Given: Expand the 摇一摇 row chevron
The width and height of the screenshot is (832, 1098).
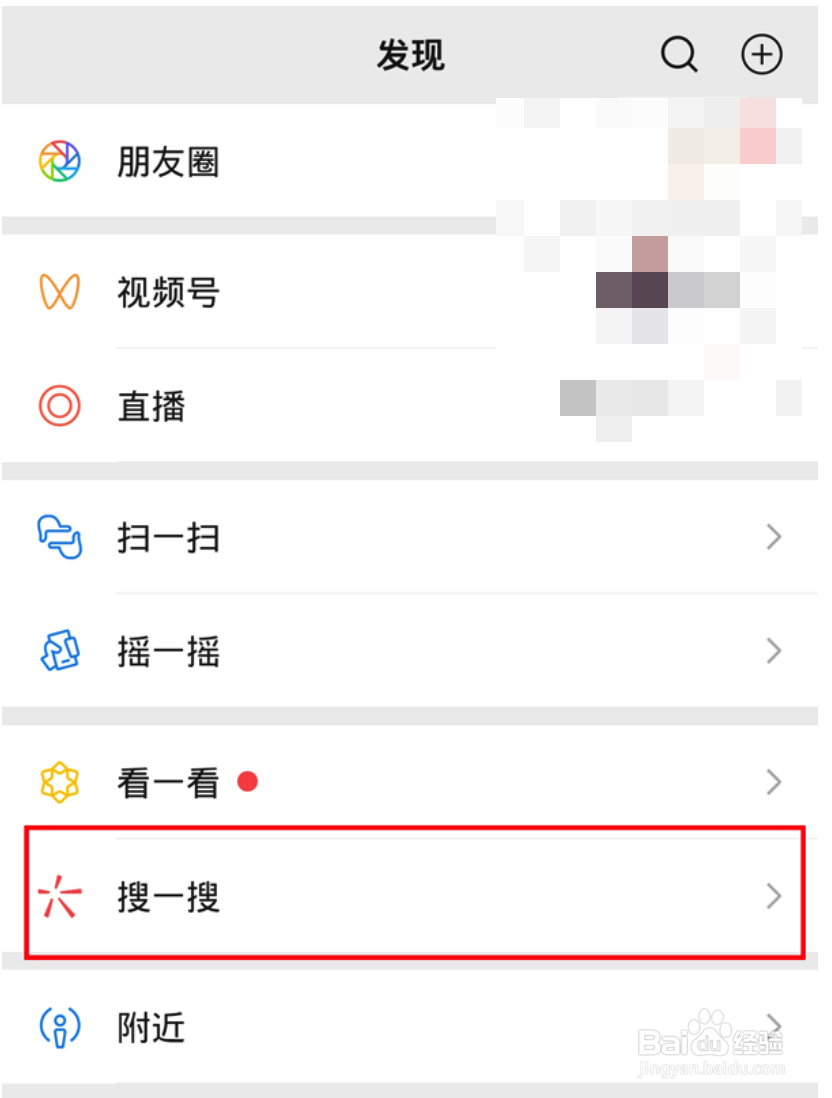Looking at the screenshot, I should (773, 651).
